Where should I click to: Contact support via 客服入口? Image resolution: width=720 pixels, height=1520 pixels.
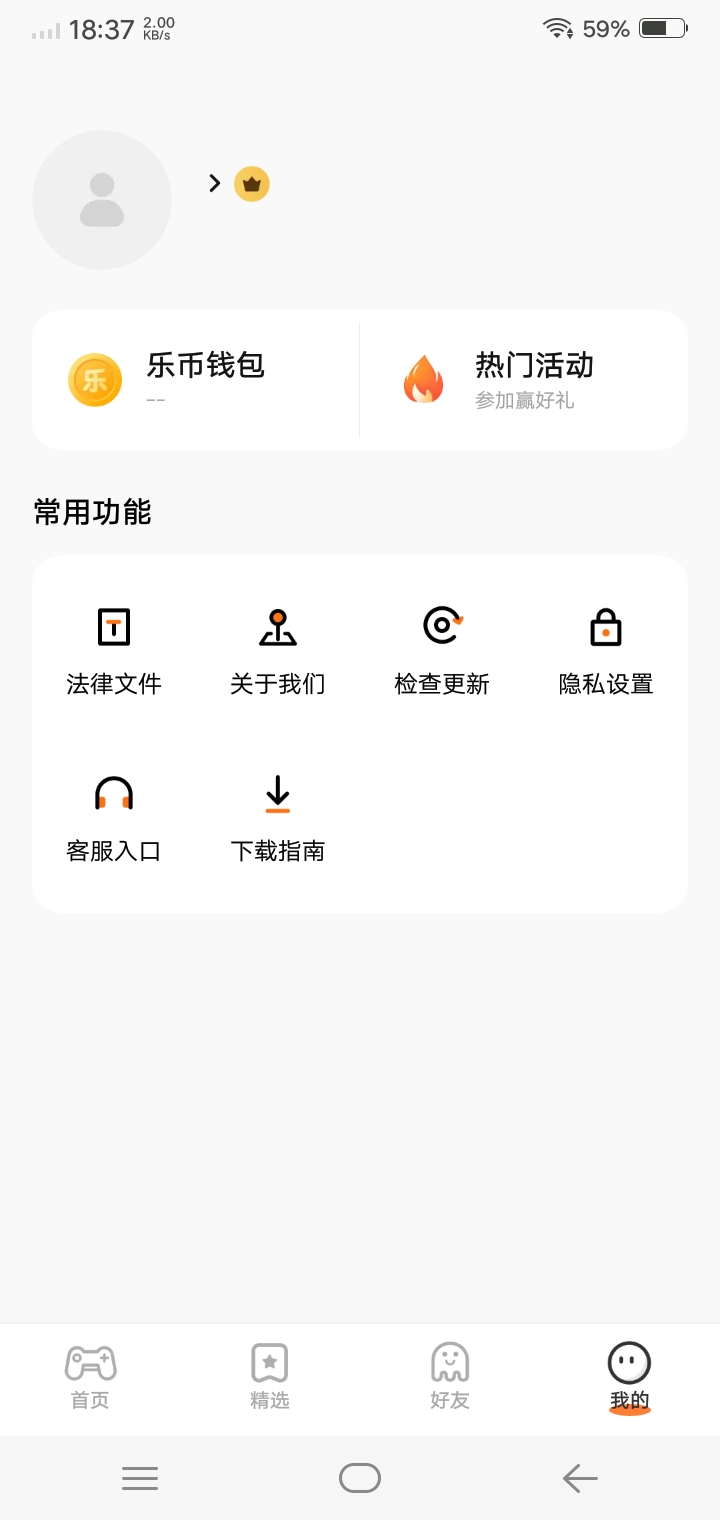(x=114, y=818)
